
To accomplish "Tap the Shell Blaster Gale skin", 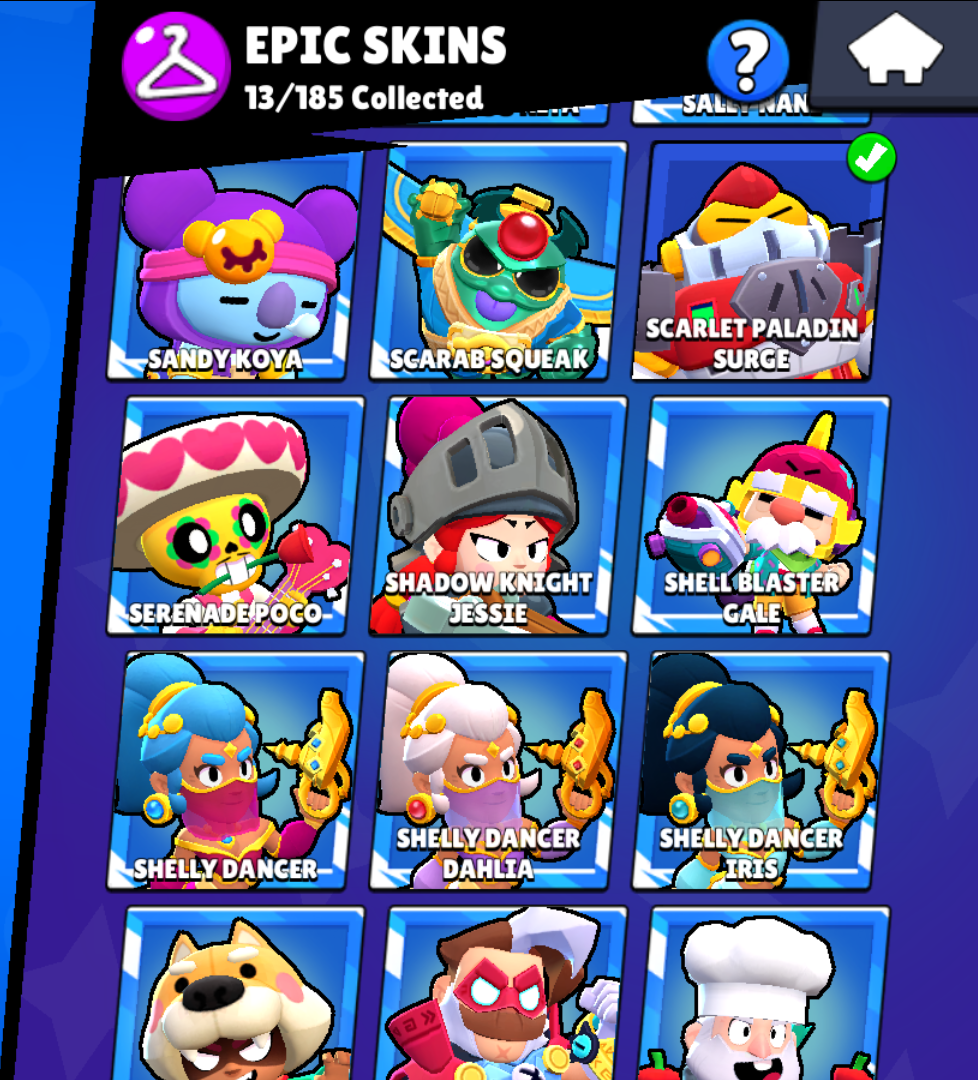I will [760, 516].
